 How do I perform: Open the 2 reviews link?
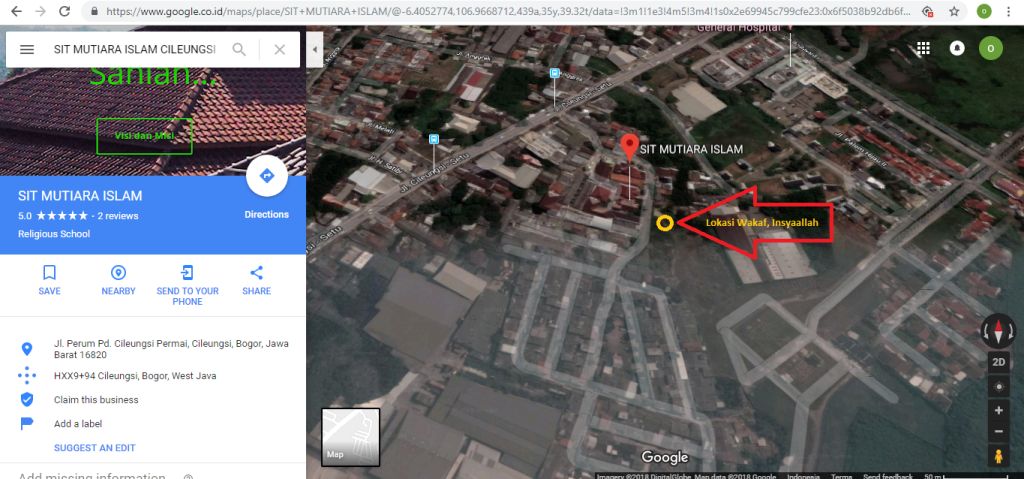(x=117, y=216)
